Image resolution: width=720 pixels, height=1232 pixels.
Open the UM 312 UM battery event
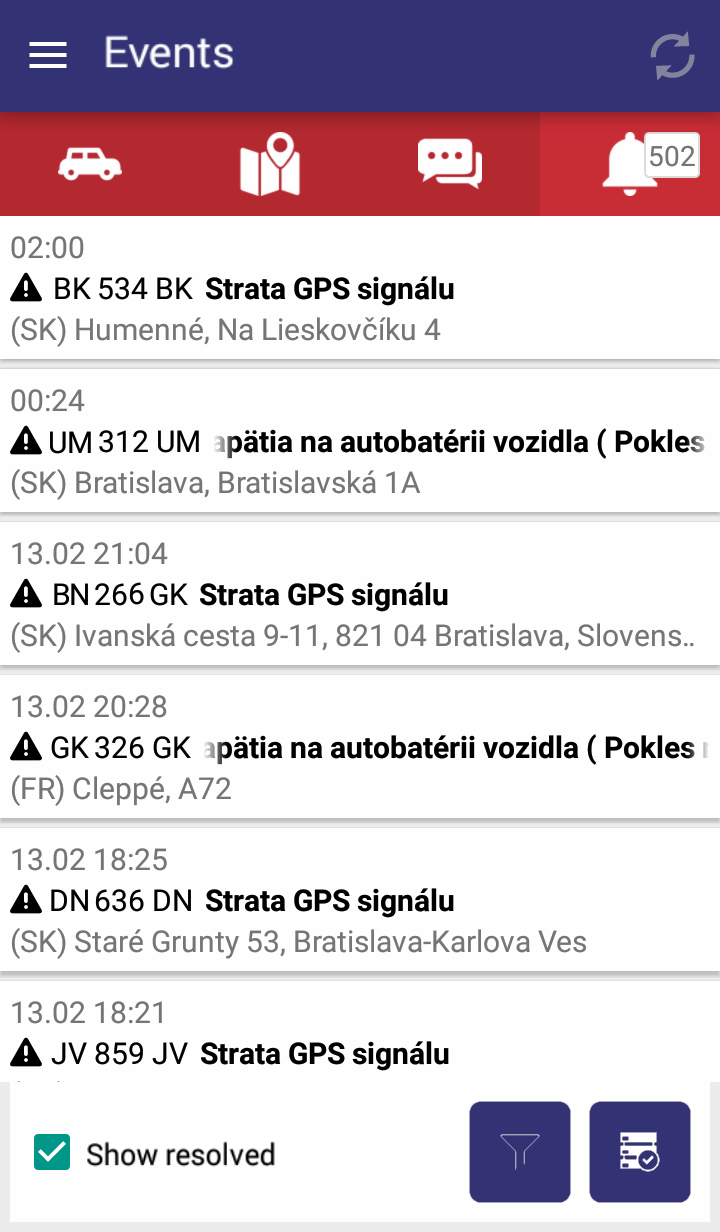click(x=360, y=442)
